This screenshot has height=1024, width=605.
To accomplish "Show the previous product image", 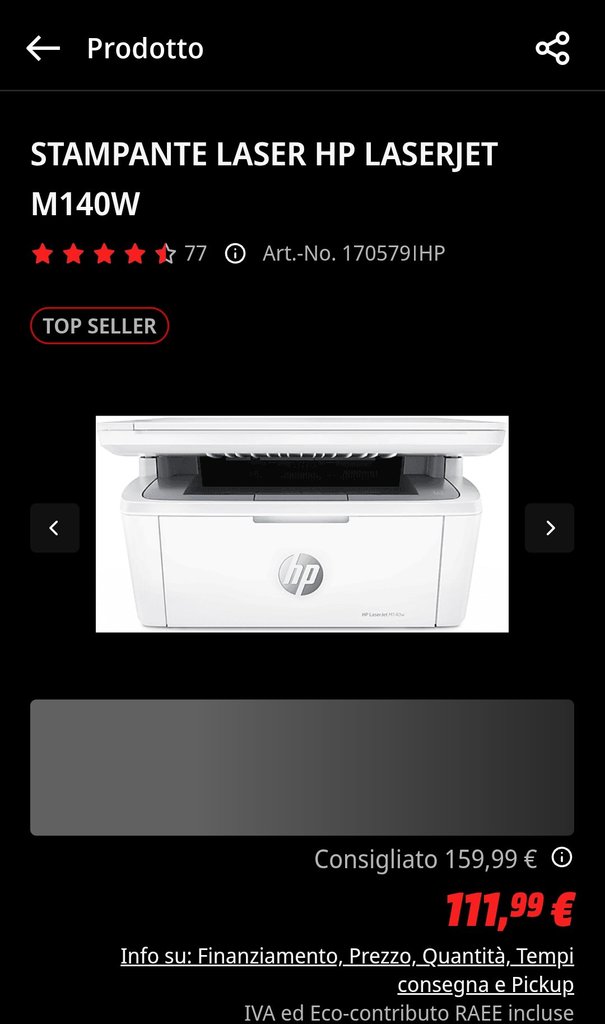I will coord(55,528).
